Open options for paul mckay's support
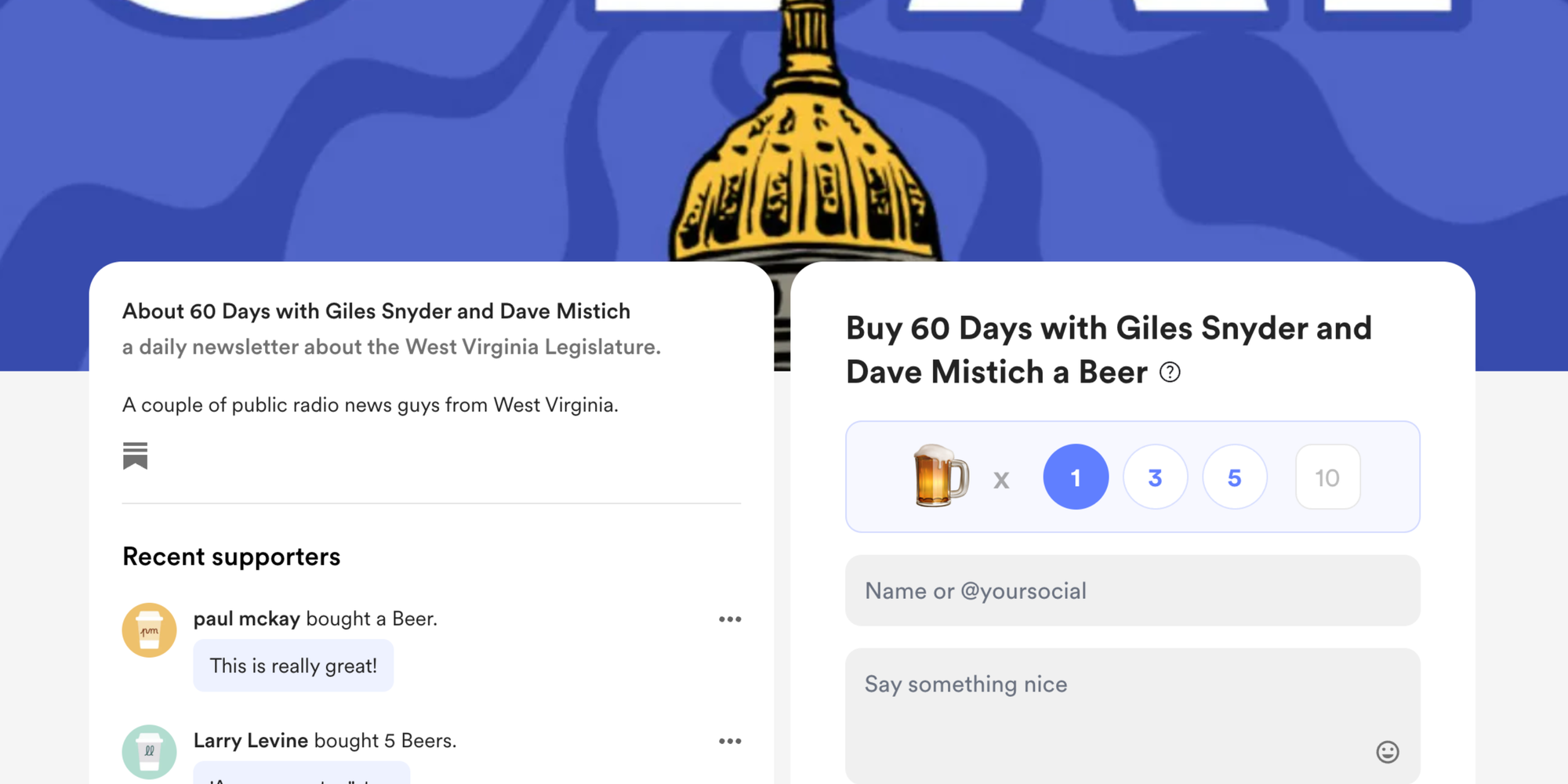Image resolution: width=1568 pixels, height=784 pixels. 730,619
